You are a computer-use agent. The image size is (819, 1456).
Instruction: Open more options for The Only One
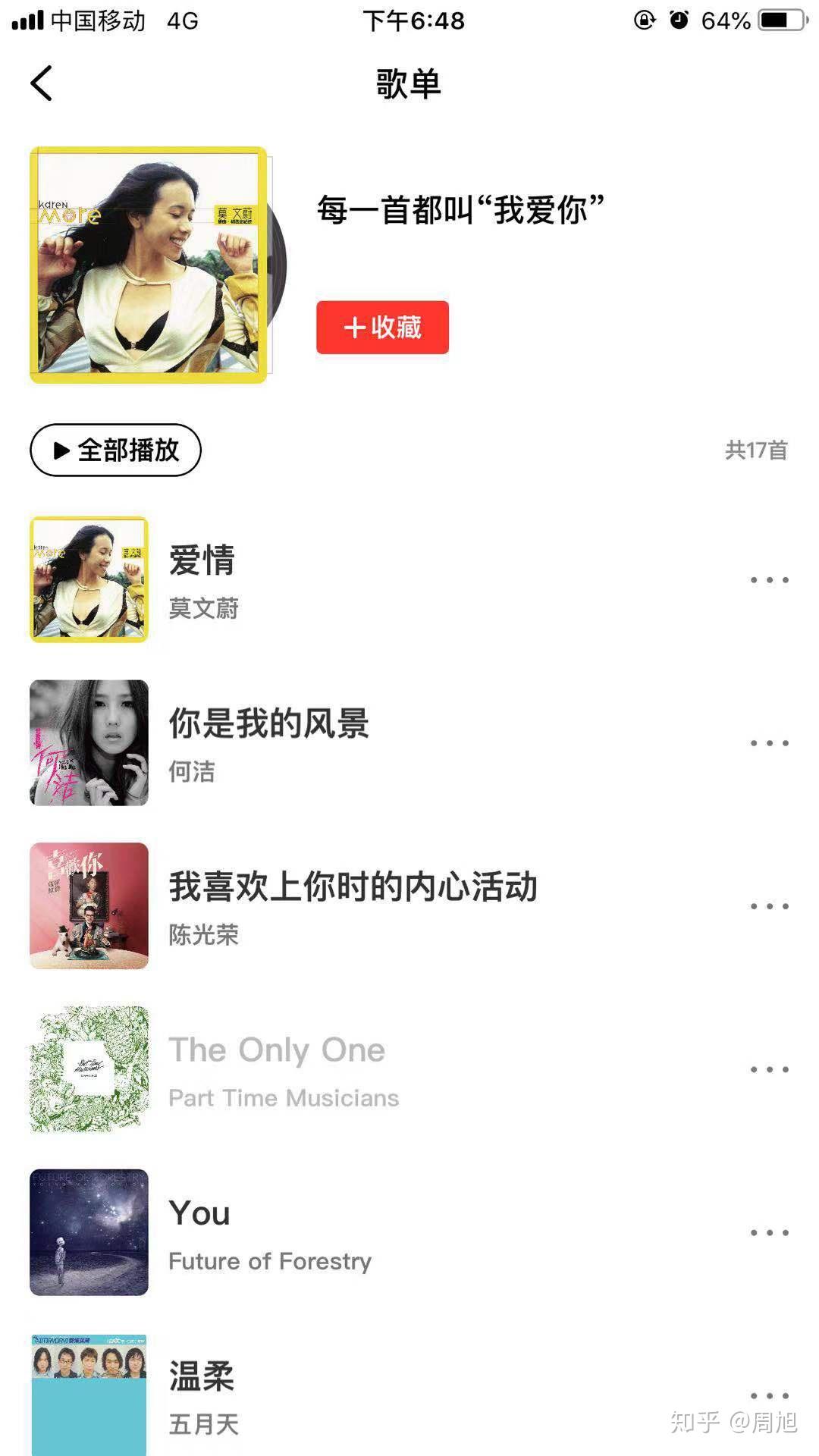coord(769,1069)
